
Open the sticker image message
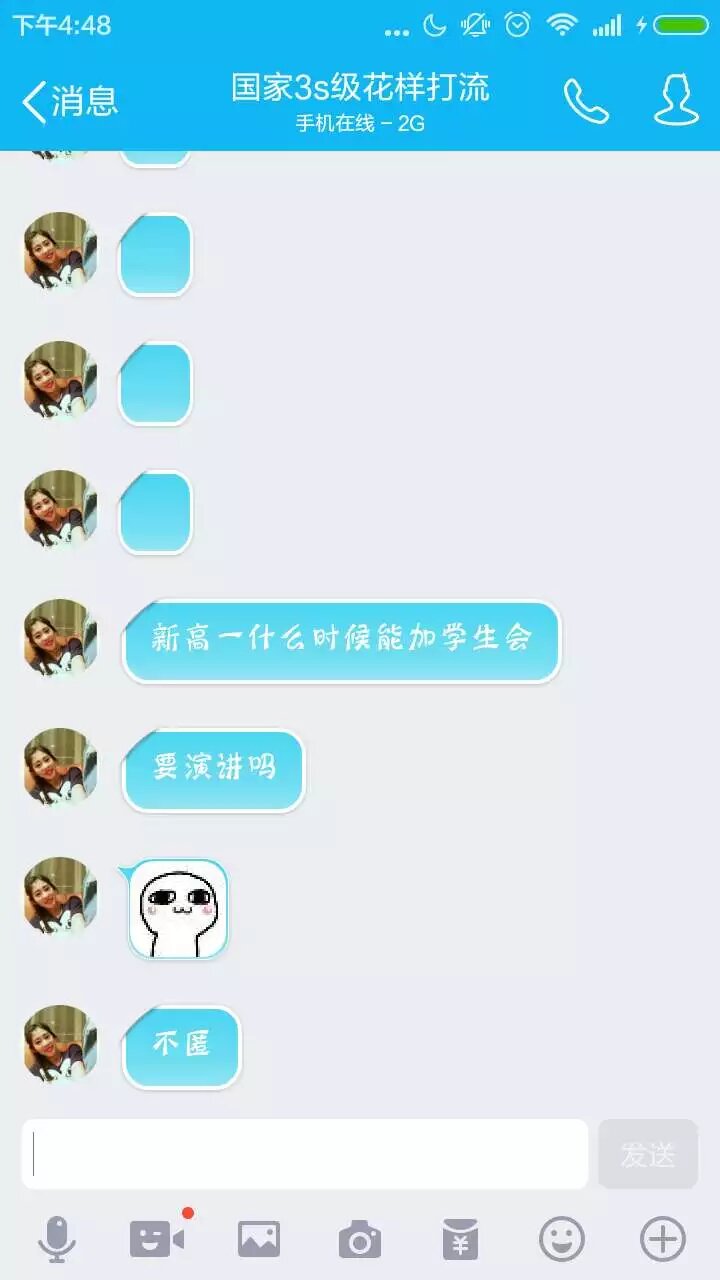pos(178,908)
